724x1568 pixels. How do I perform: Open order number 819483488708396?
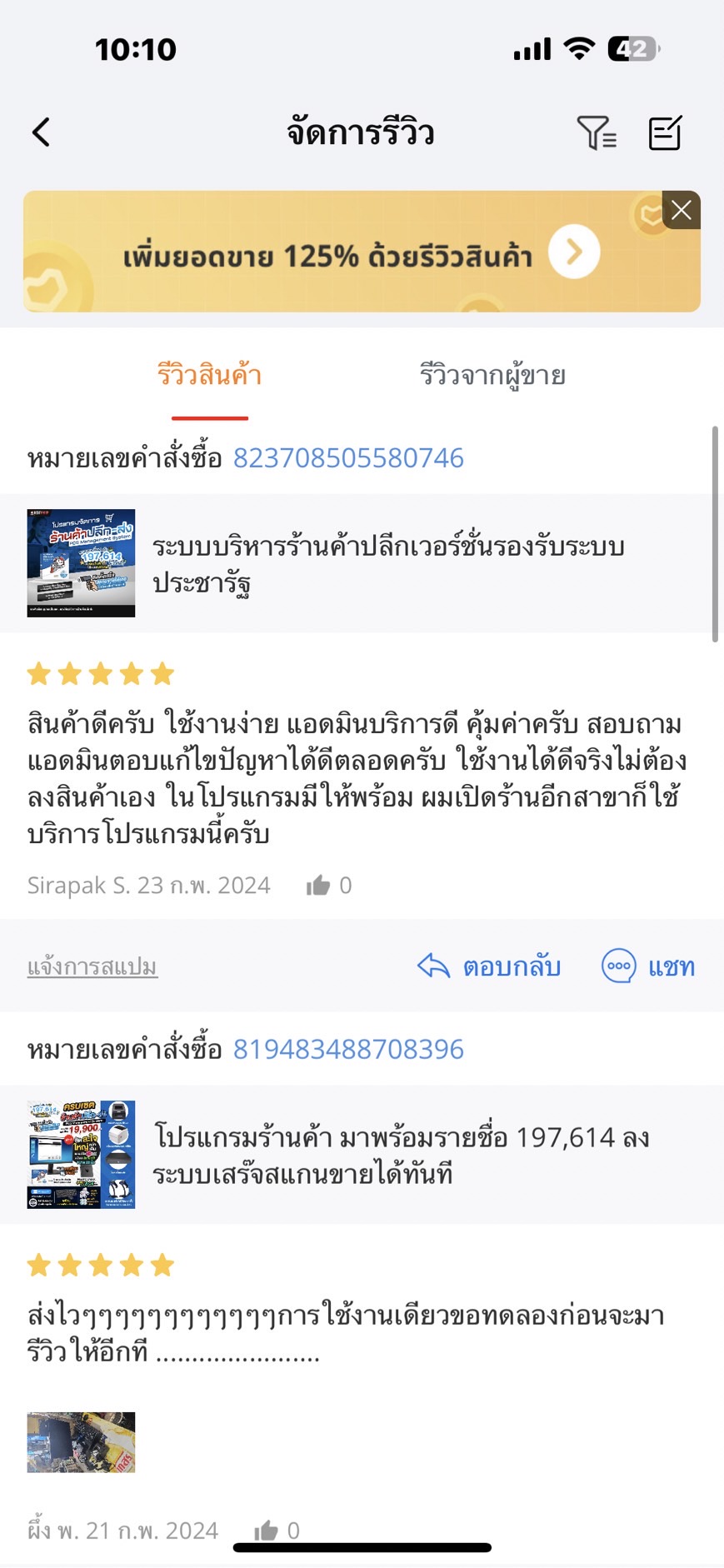(347, 1049)
